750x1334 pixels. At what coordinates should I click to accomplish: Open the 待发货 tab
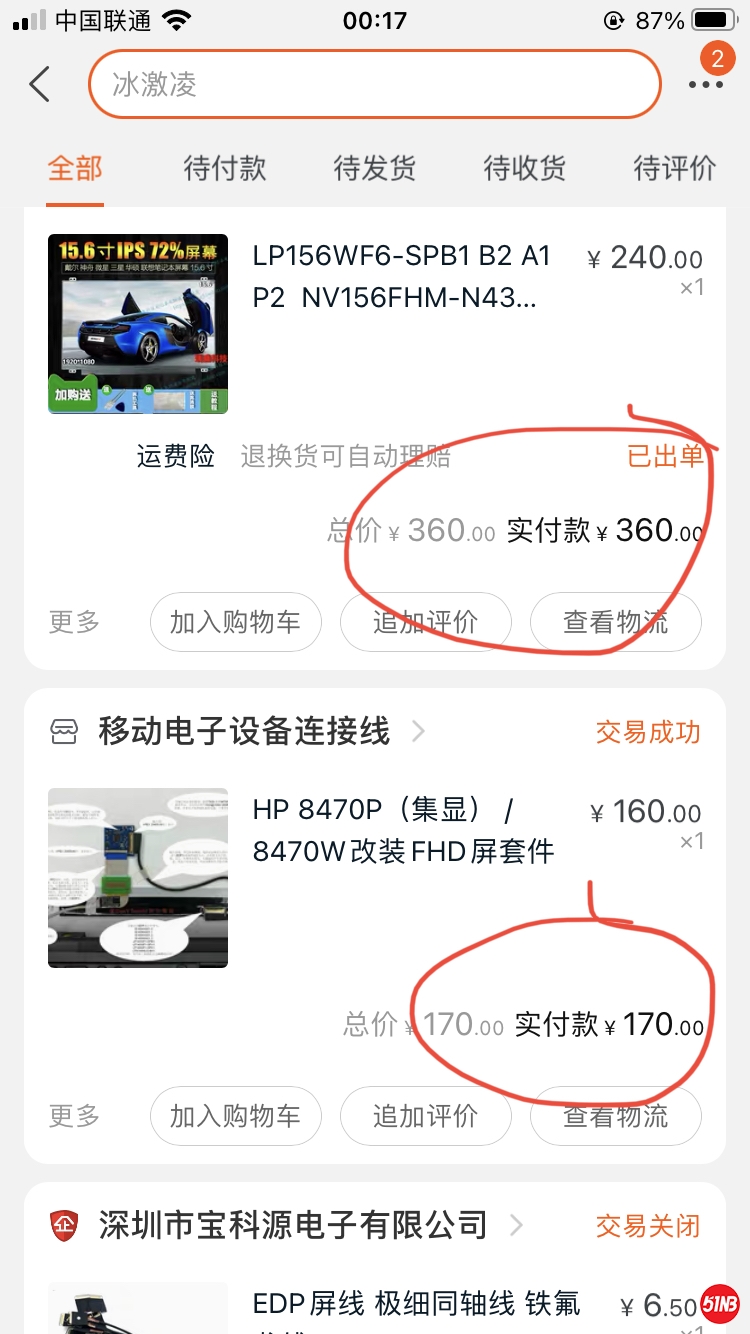tap(375, 168)
